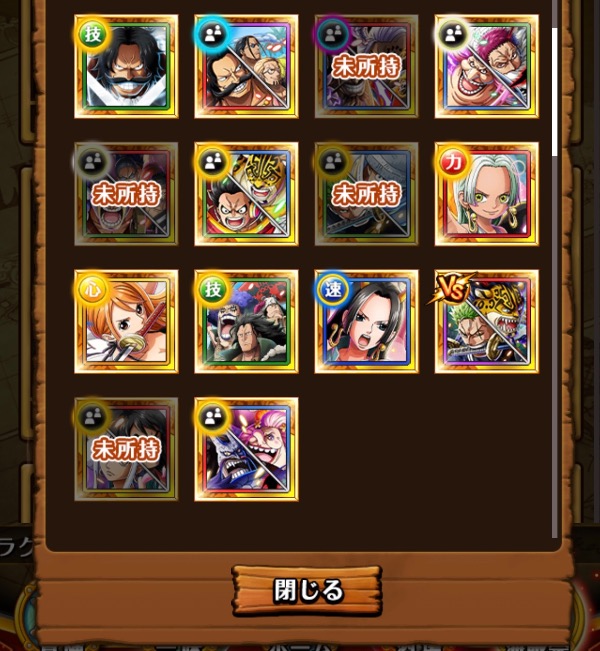Viewport: 600px width, 651px height.
Task: Open the white-mustached captain character tile
Action: click(x=126, y=66)
